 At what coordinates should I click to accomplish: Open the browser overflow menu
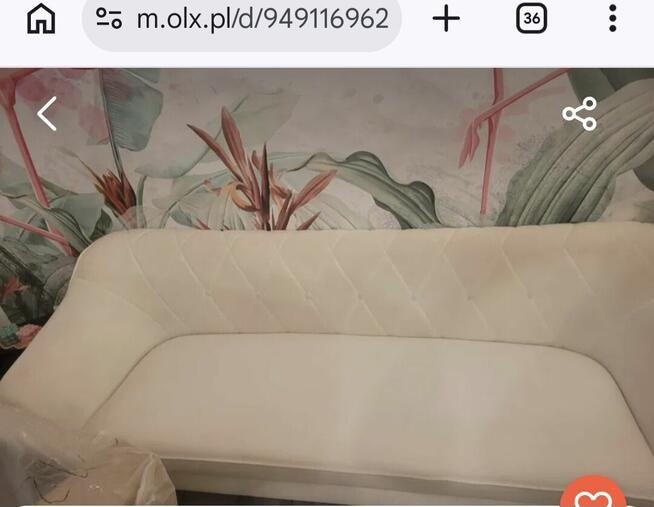click(x=612, y=18)
